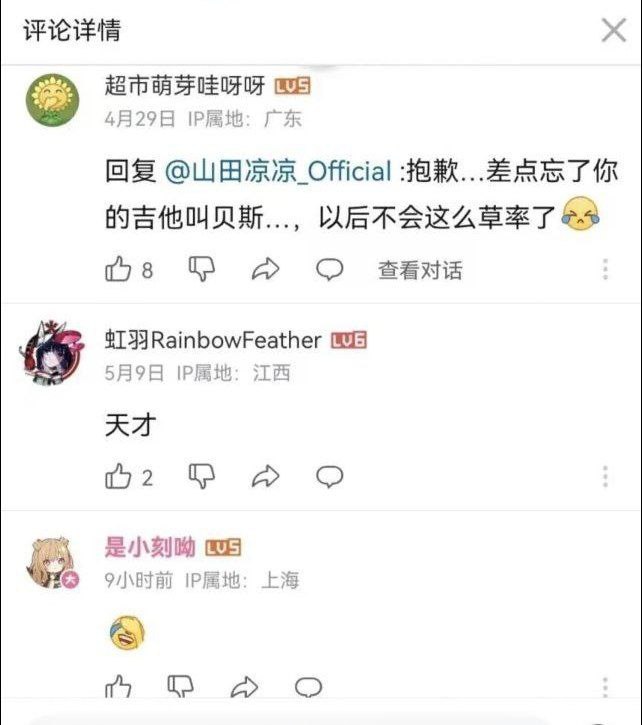Open the @山田凉凉_Official mention link
Image resolution: width=642 pixels, height=725 pixels.
tap(277, 171)
